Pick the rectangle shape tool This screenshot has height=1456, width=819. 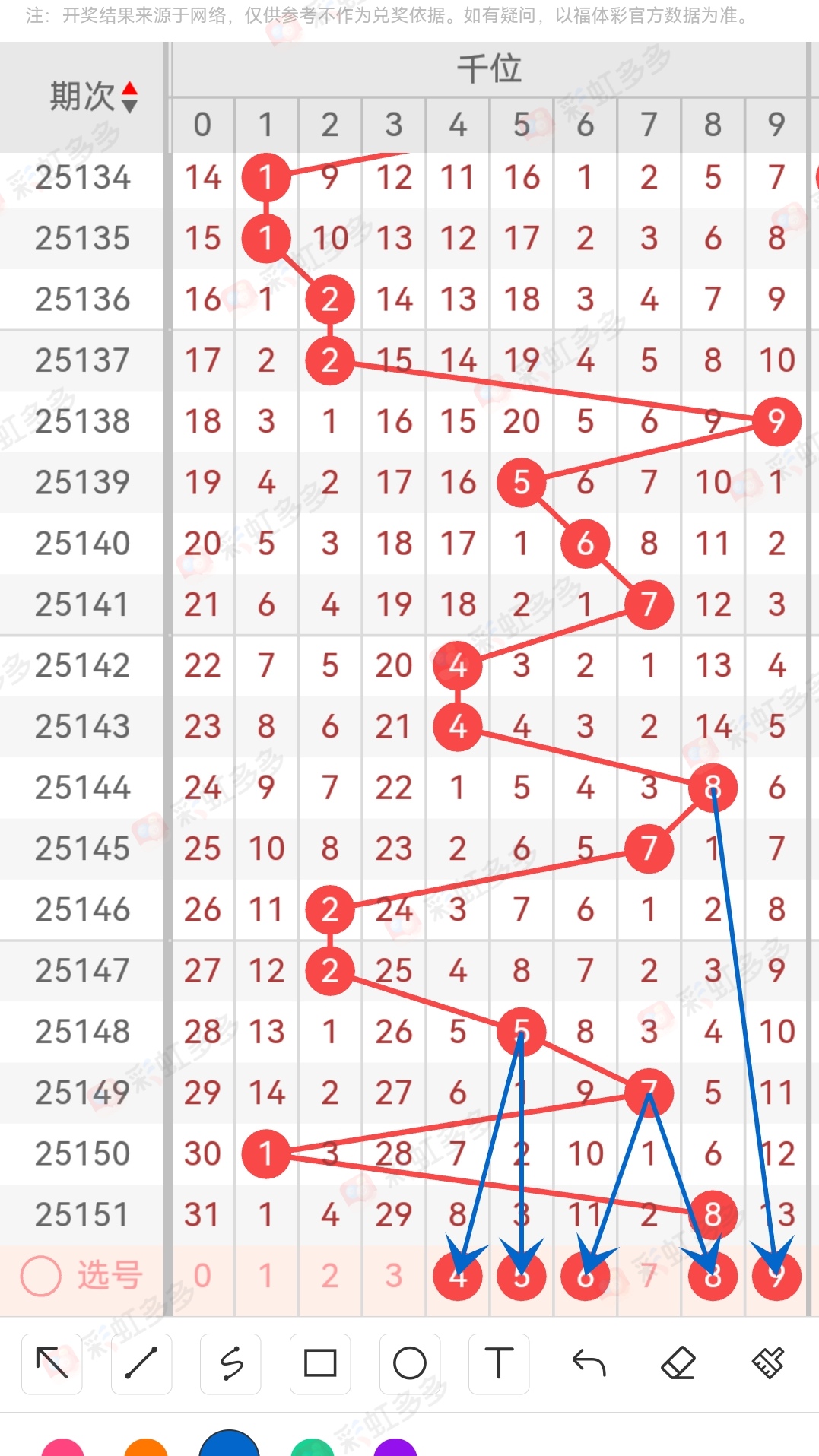[320, 1363]
